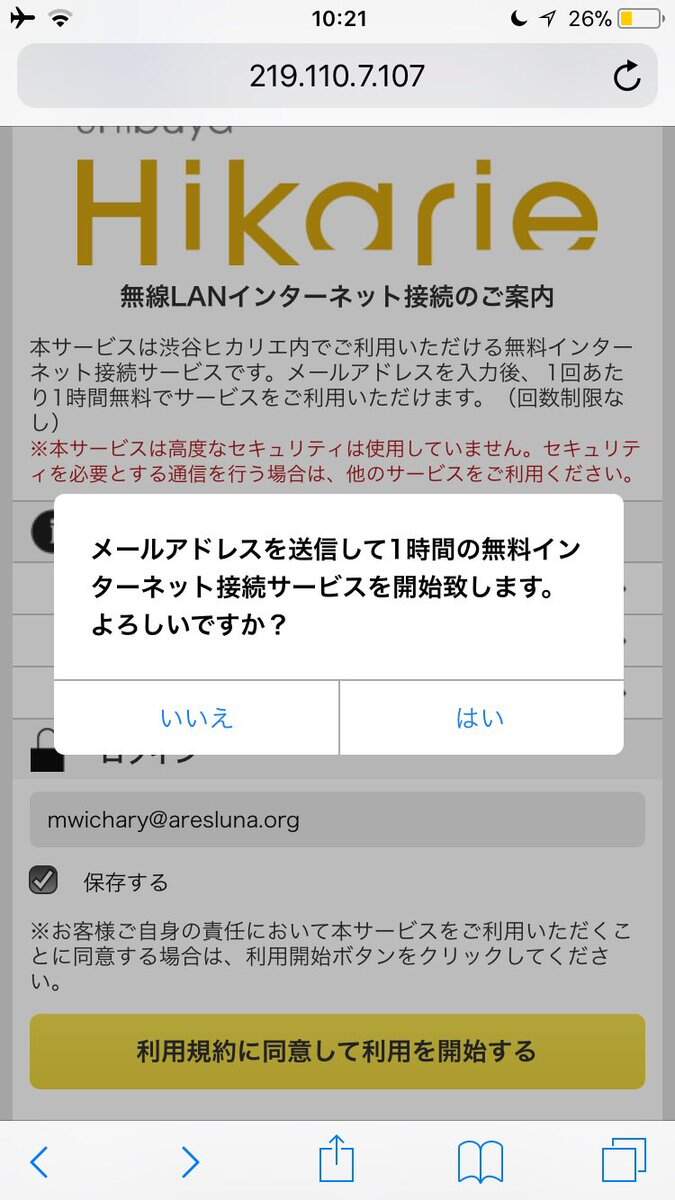Image resolution: width=675 pixels, height=1200 pixels.
Task: Show open Safari tabs
Action: (x=624, y=1161)
